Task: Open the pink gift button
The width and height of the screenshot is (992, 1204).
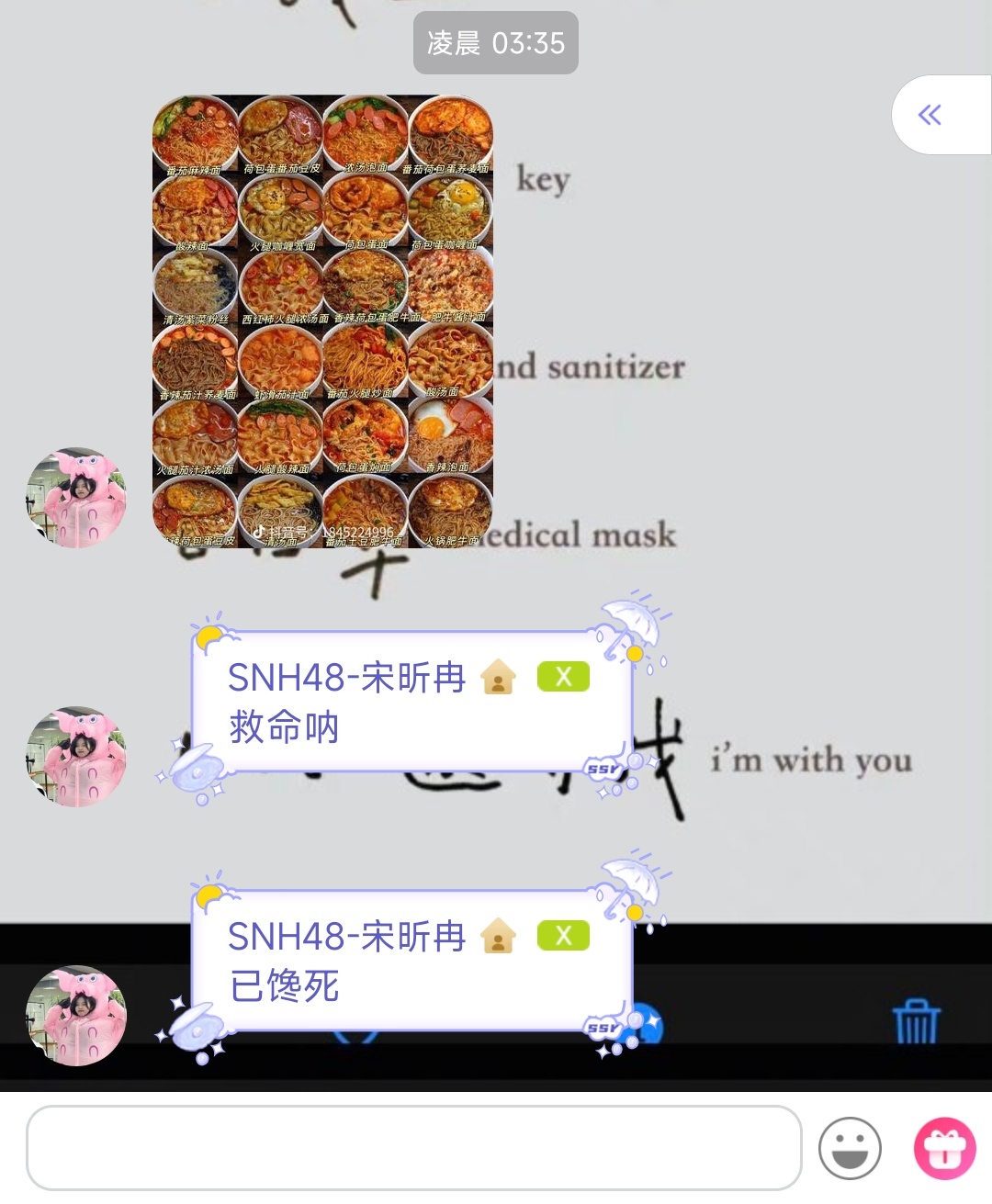Action: (x=944, y=1148)
